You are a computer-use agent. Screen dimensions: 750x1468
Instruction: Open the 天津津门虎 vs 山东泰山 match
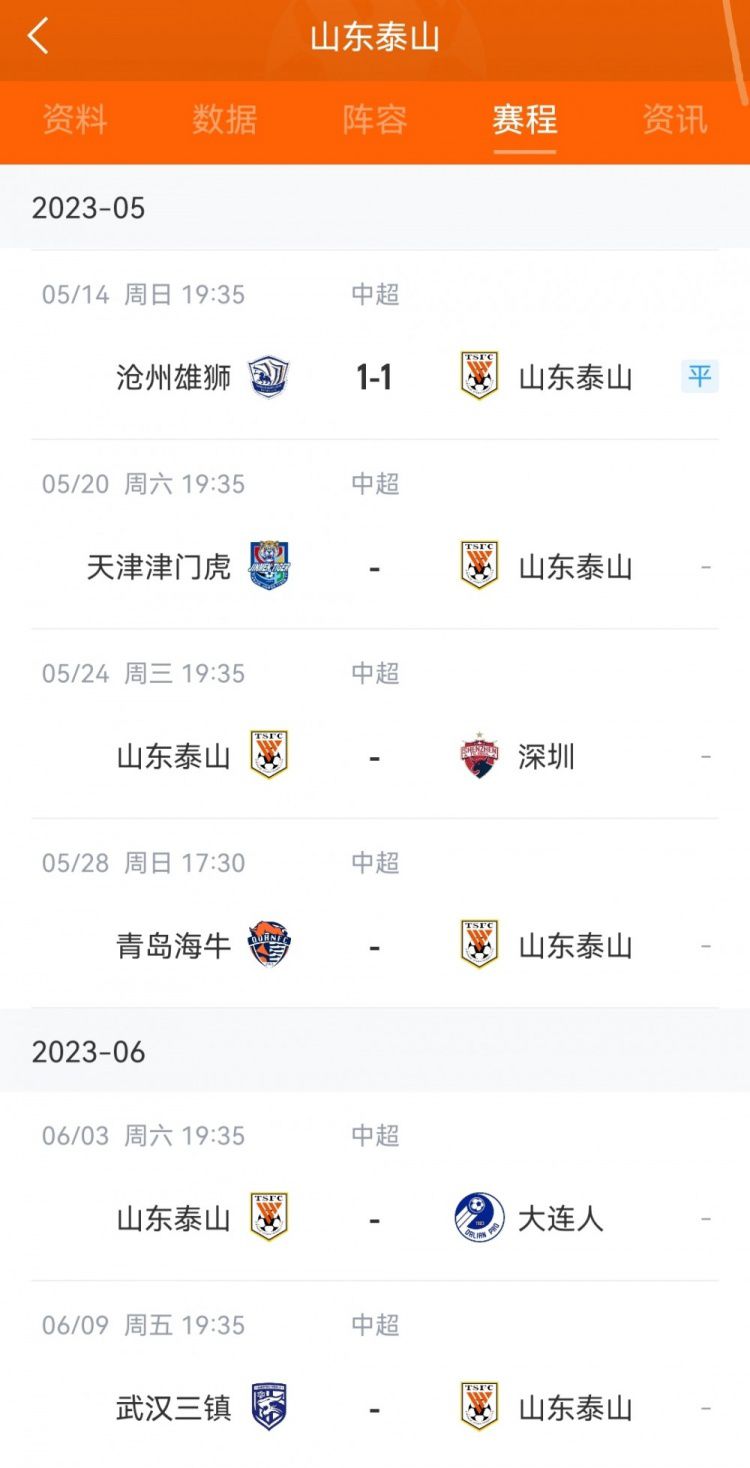pyautogui.click(x=375, y=535)
